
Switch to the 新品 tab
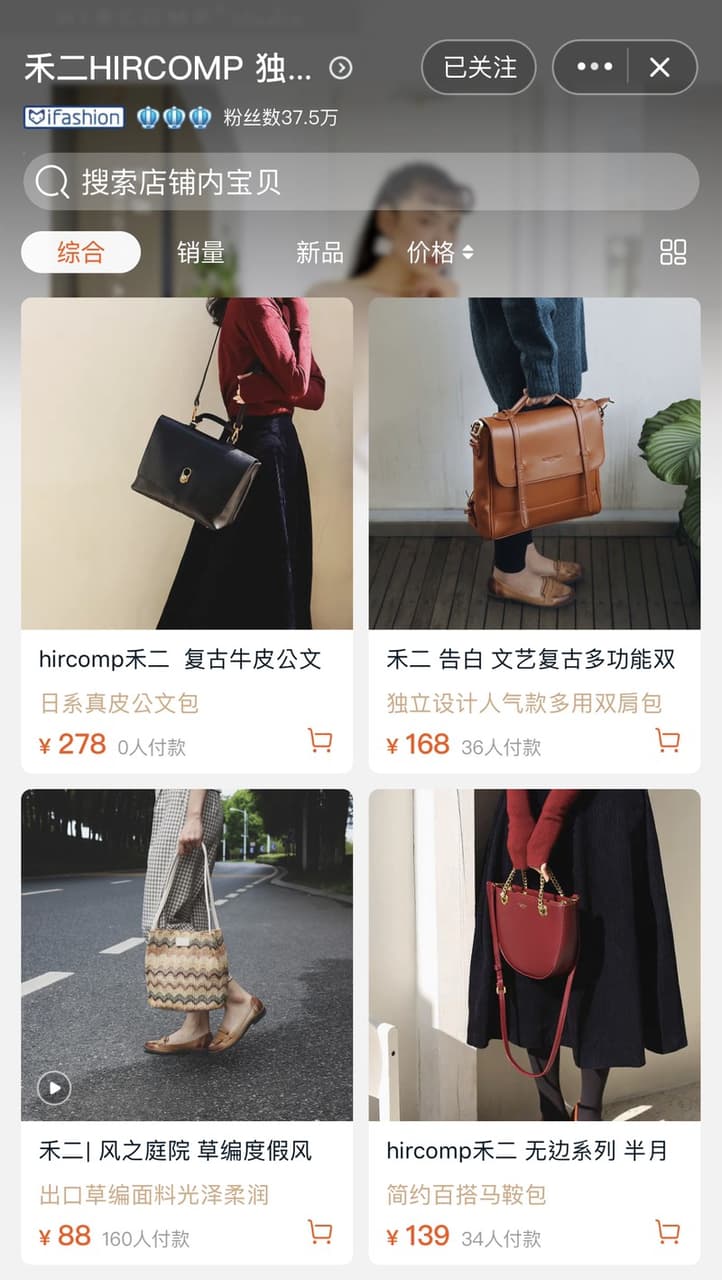319,252
